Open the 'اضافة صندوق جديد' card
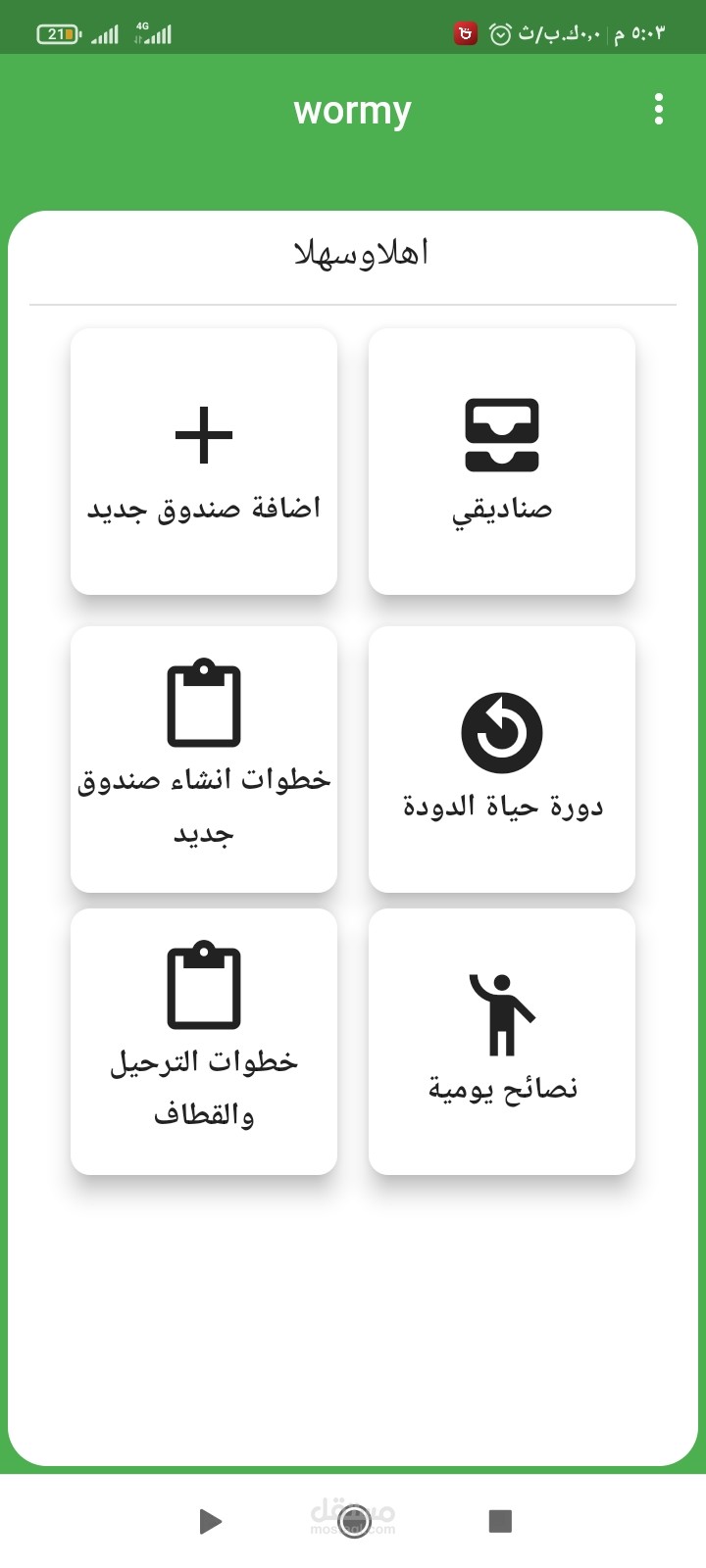 click(x=203, y=461)
